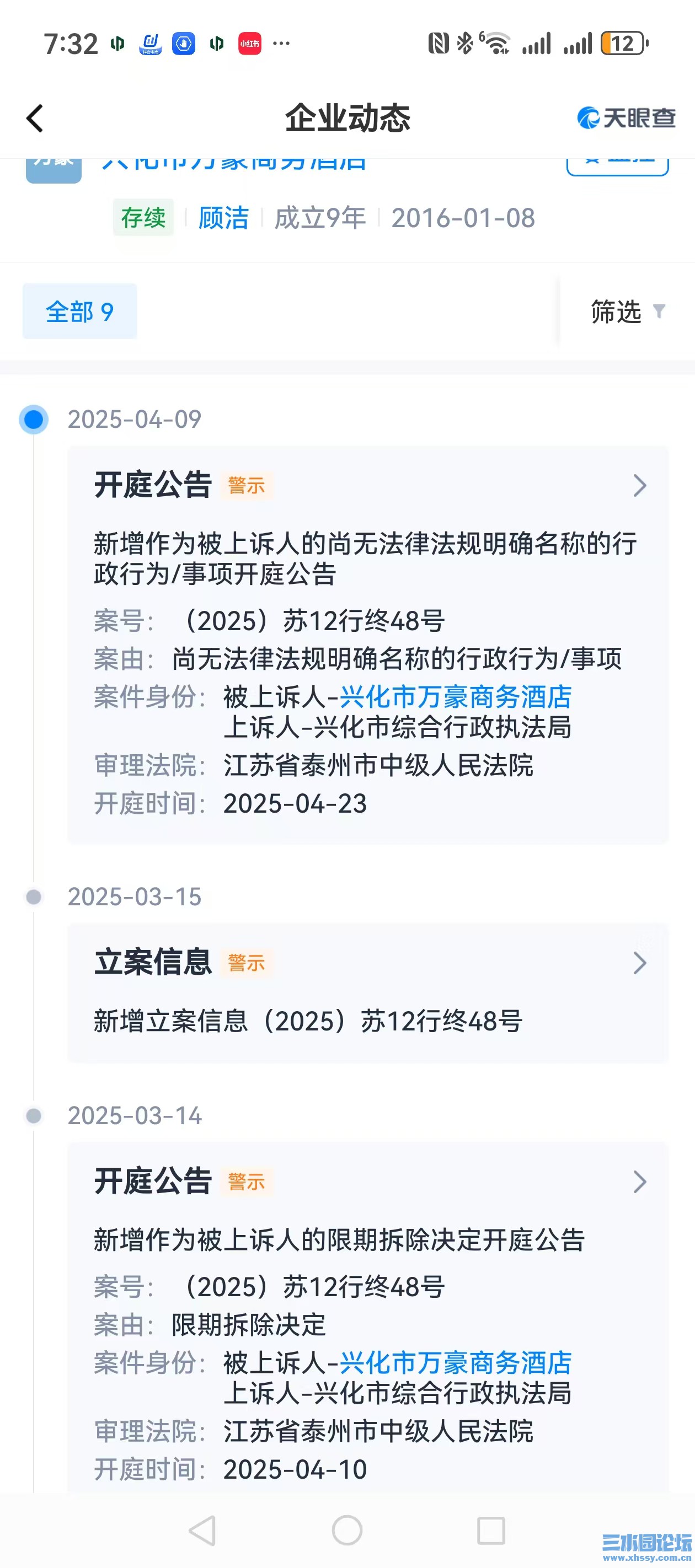This screenshot has height=1568, width=695.
Task: Tap the back arrow at top left
Action: [35, 119]
